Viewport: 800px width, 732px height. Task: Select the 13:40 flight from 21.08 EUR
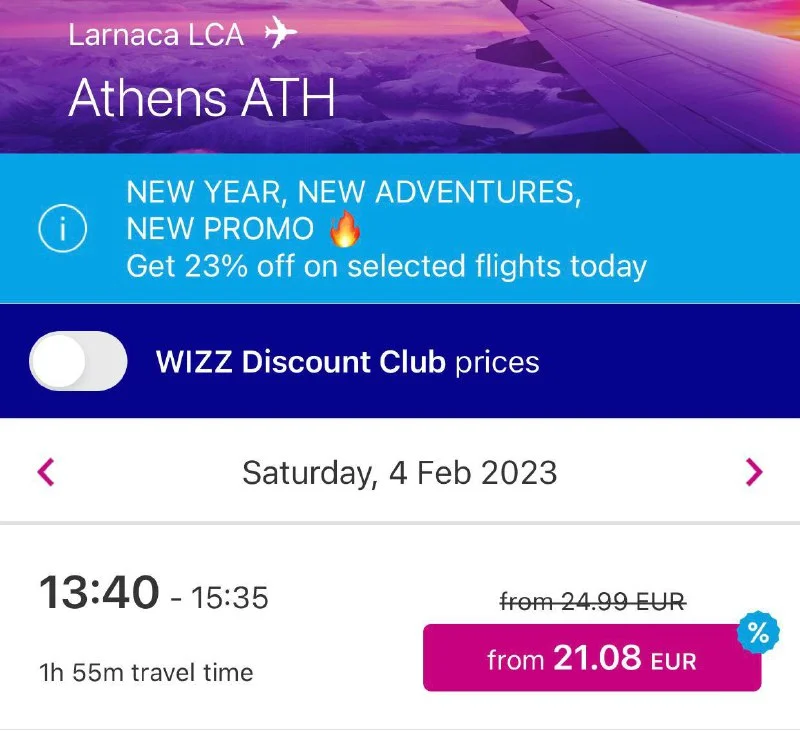(592, 658)
